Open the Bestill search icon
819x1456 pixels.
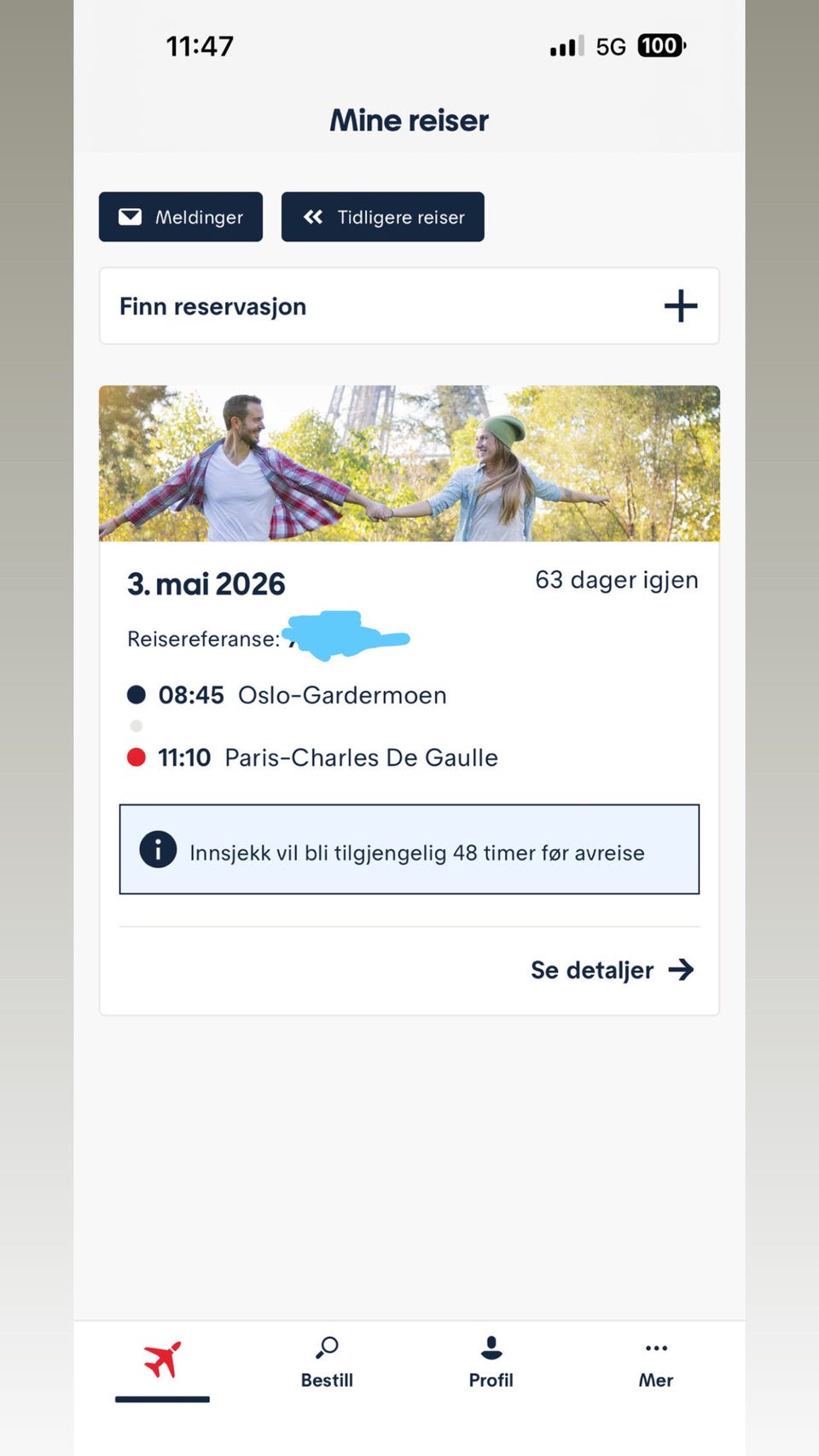326,1350
